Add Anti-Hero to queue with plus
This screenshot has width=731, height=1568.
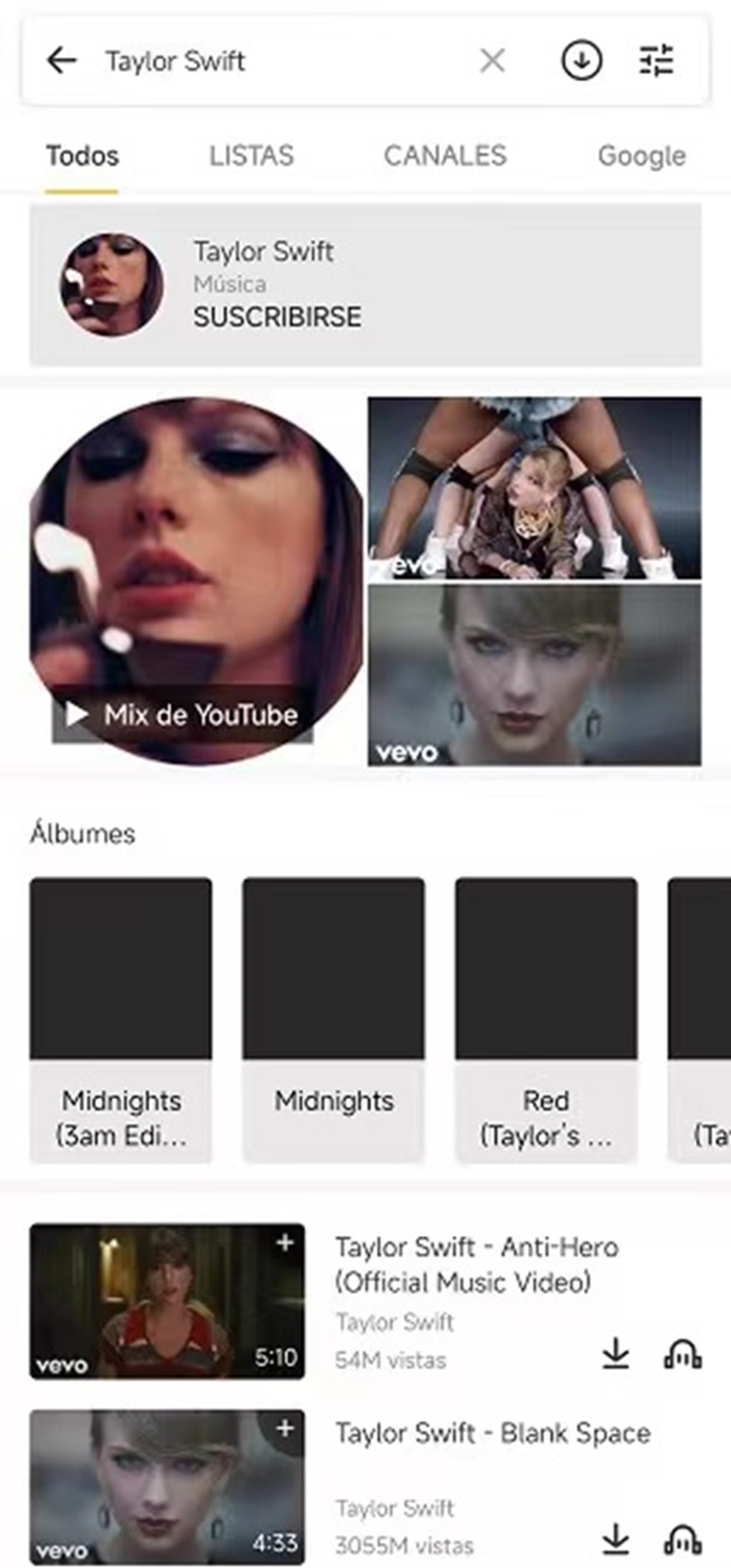[285, 1243]
